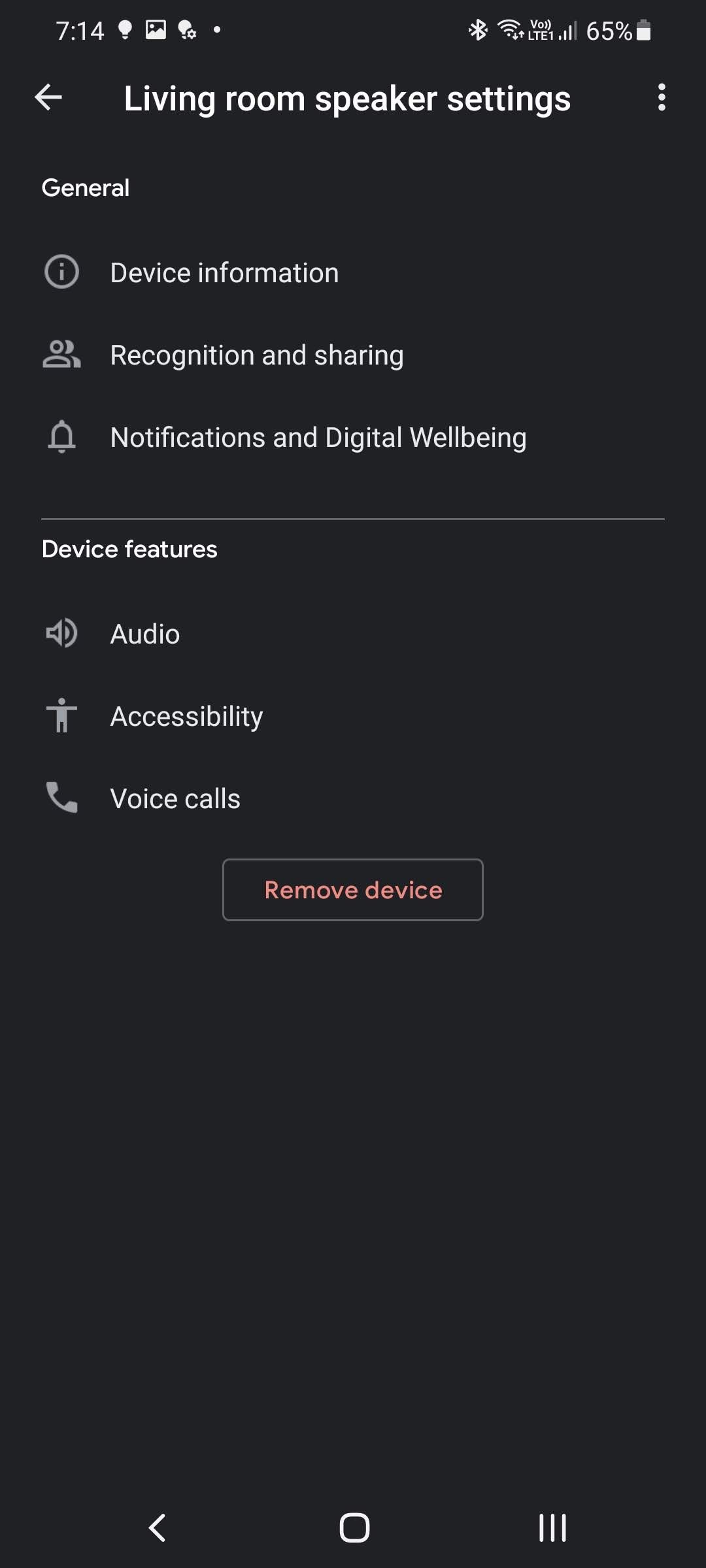Tap the Audio speaker icon
Screen dimensions: 706x1568
pyautogui.click(x=61, y=633)
